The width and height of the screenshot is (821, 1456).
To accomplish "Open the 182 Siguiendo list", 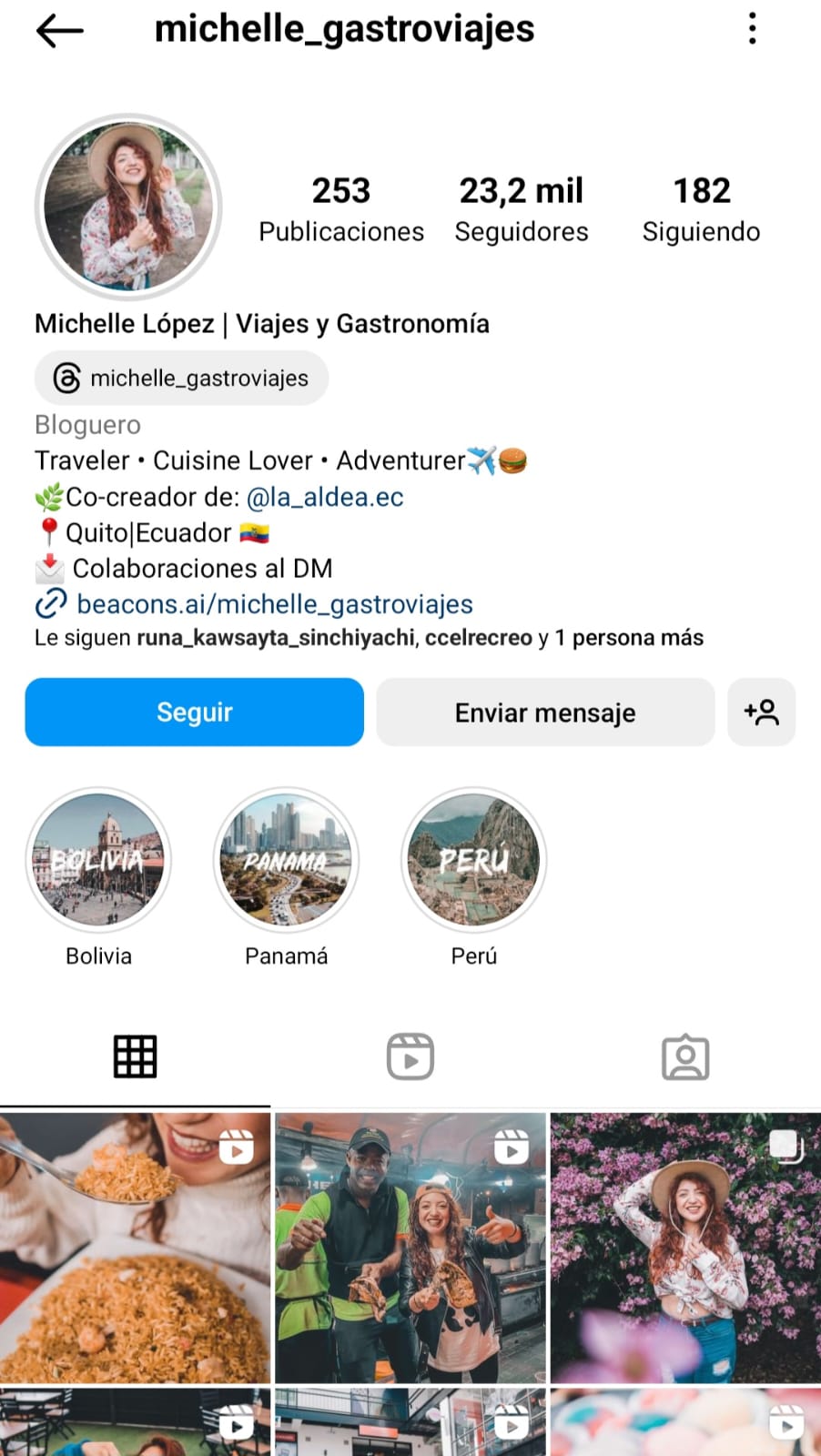I will (701, 209).
